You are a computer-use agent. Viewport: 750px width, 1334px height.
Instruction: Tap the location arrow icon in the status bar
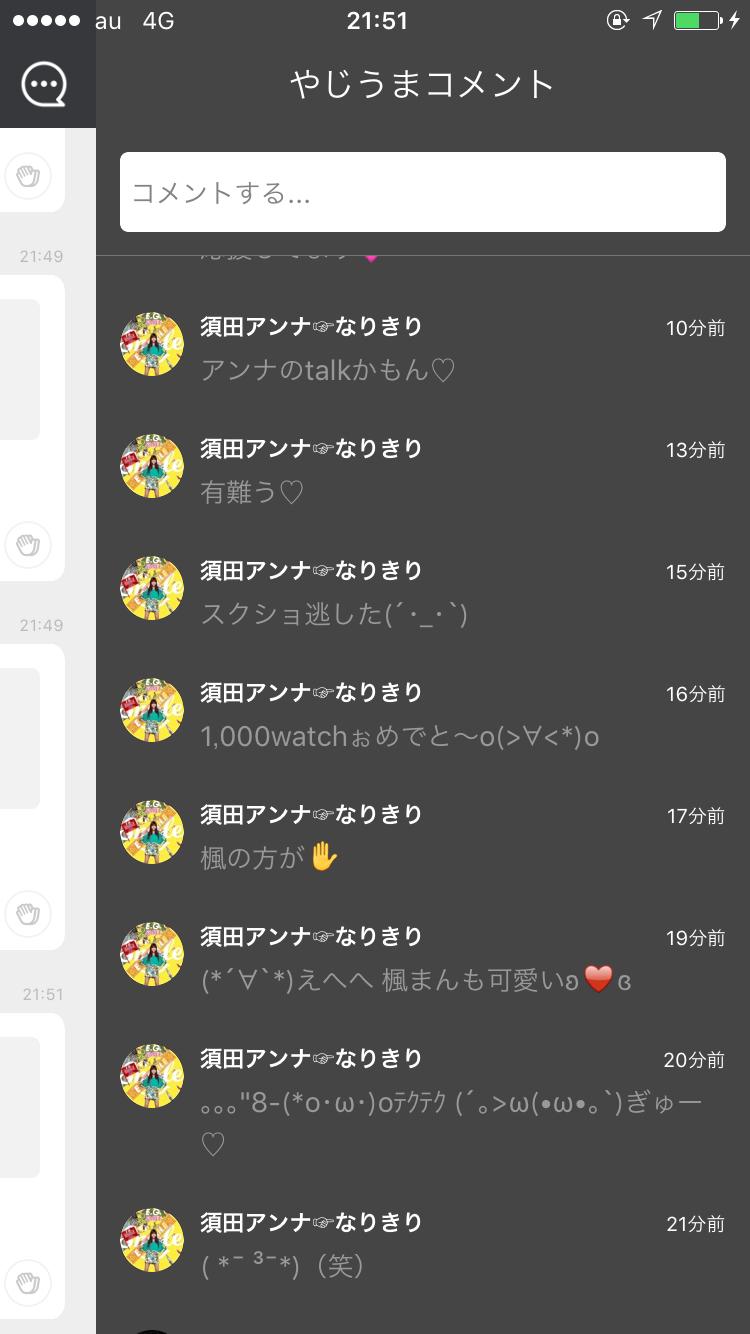pyautogui.click(x=650, y=18)
